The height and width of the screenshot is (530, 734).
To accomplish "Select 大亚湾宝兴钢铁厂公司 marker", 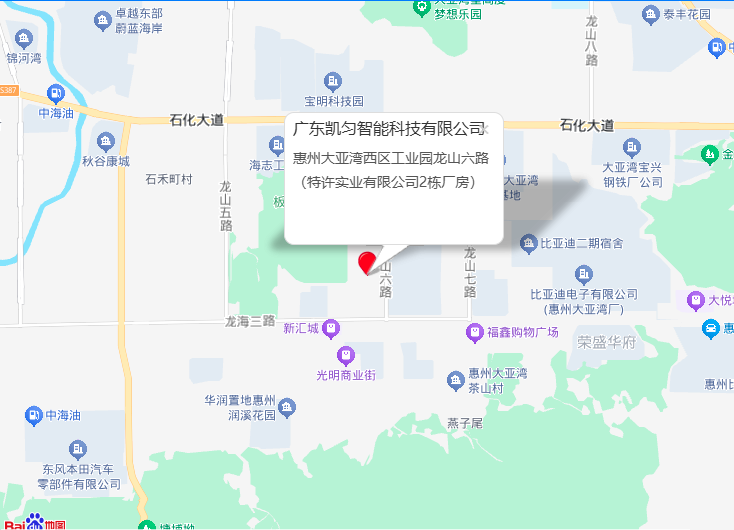I will coord(631,148).
